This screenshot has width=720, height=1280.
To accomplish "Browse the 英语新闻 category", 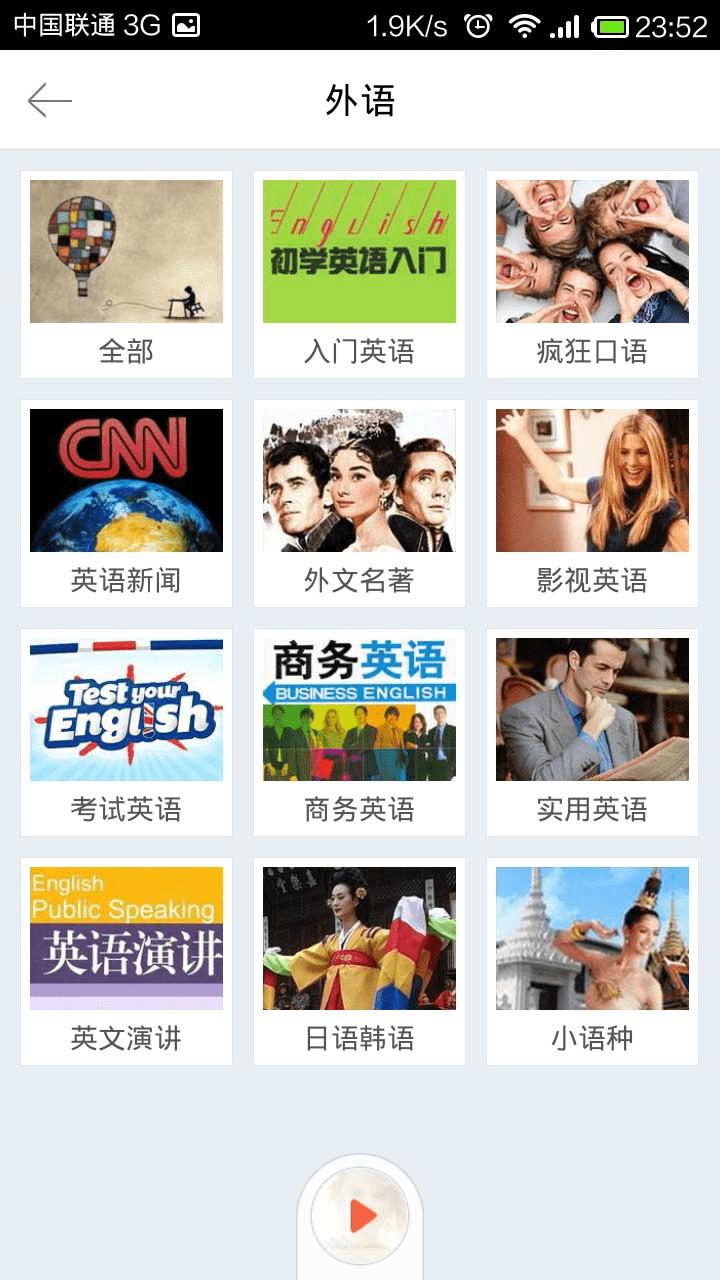I will pyautogui.click(x=126, y=503).
